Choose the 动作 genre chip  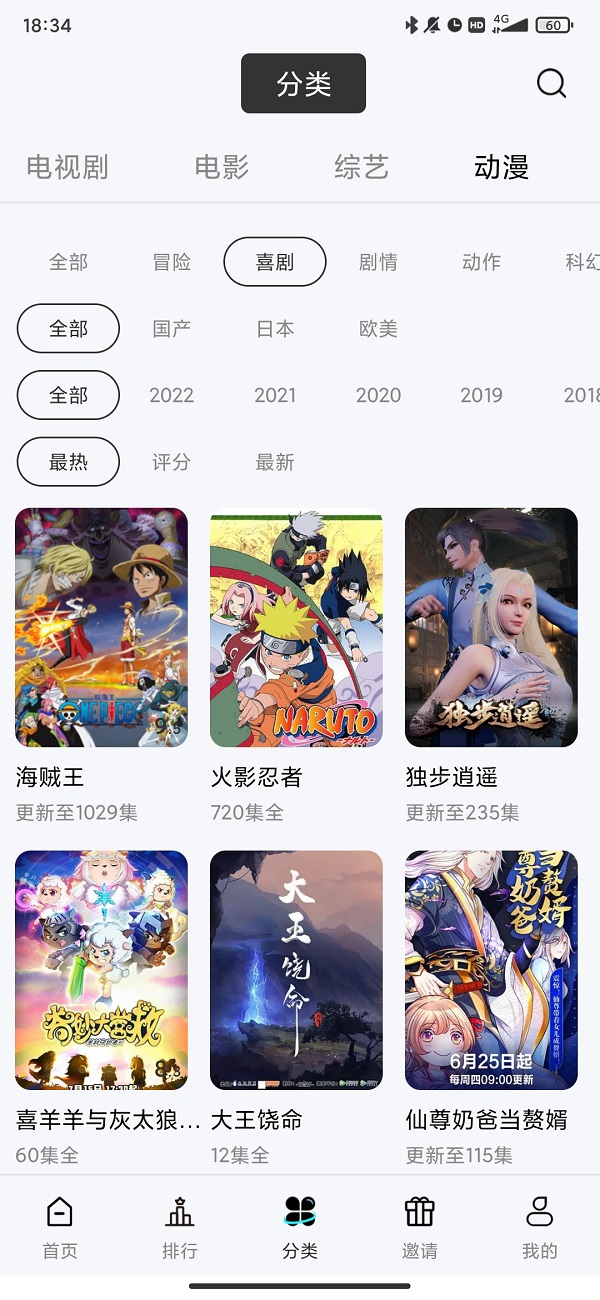coord(481,262)
